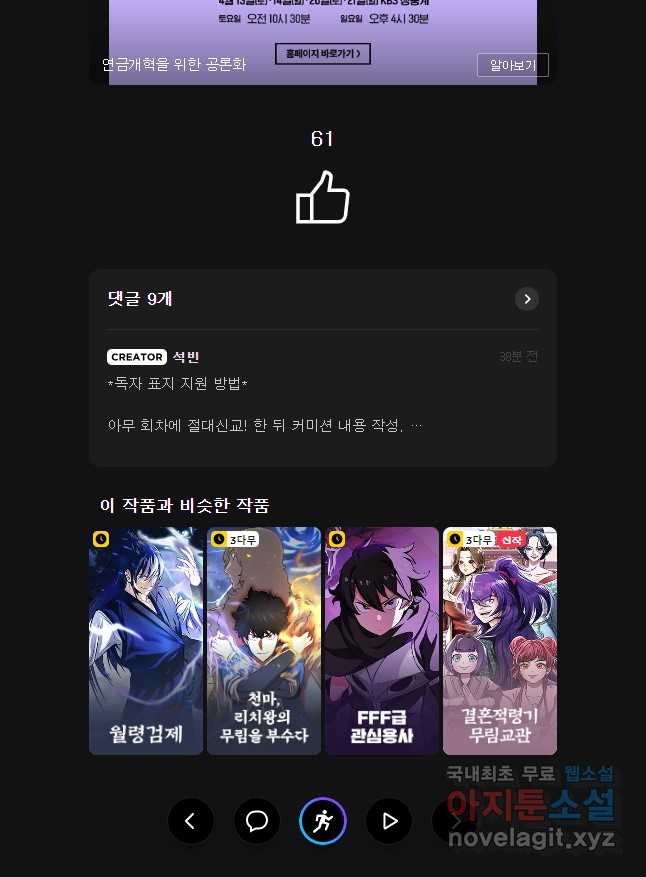Like this episode with thumbs-up
Viewport: 646px width, 877px height.
point(322,198)
